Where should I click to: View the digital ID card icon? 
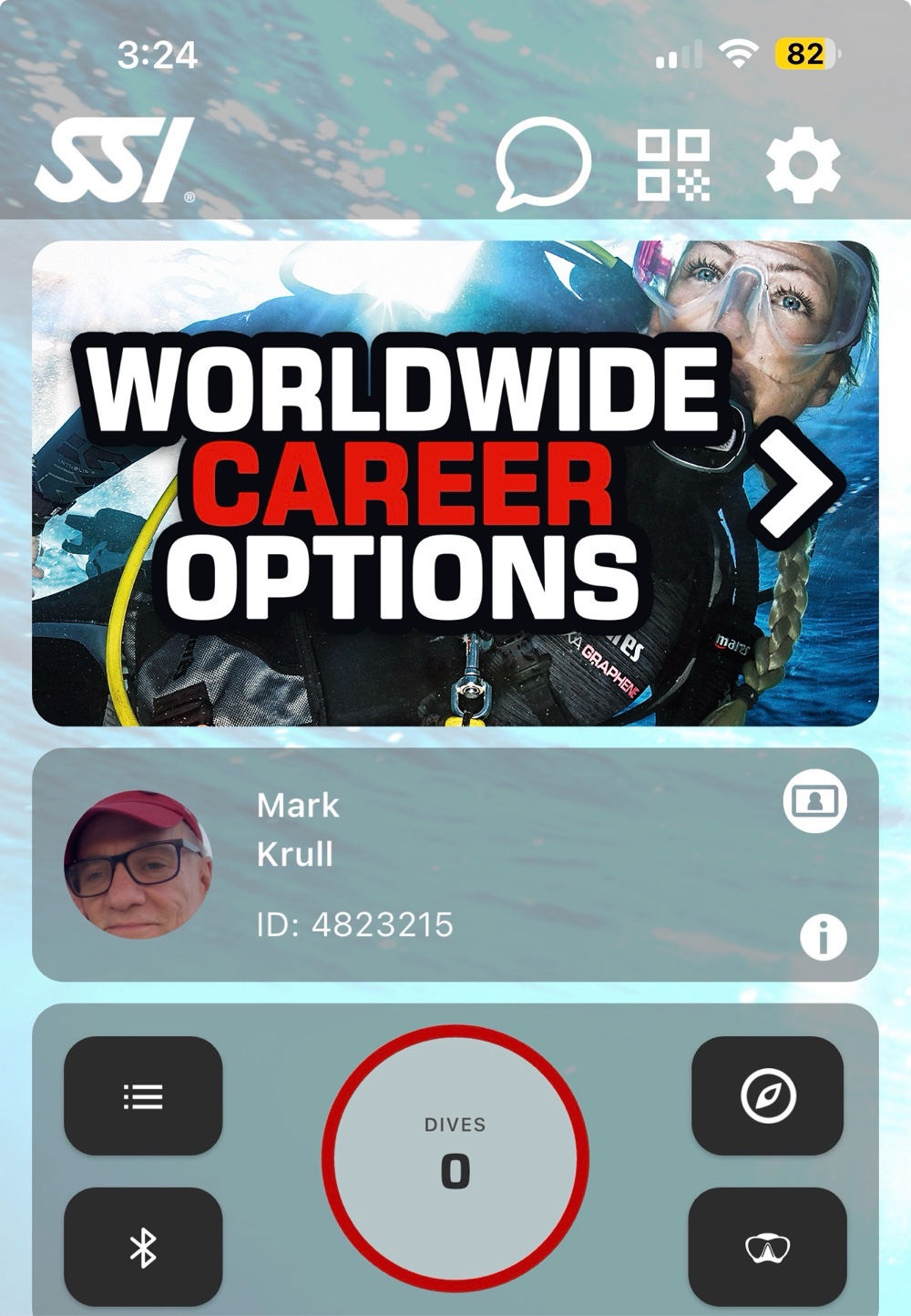pos(814,801)
